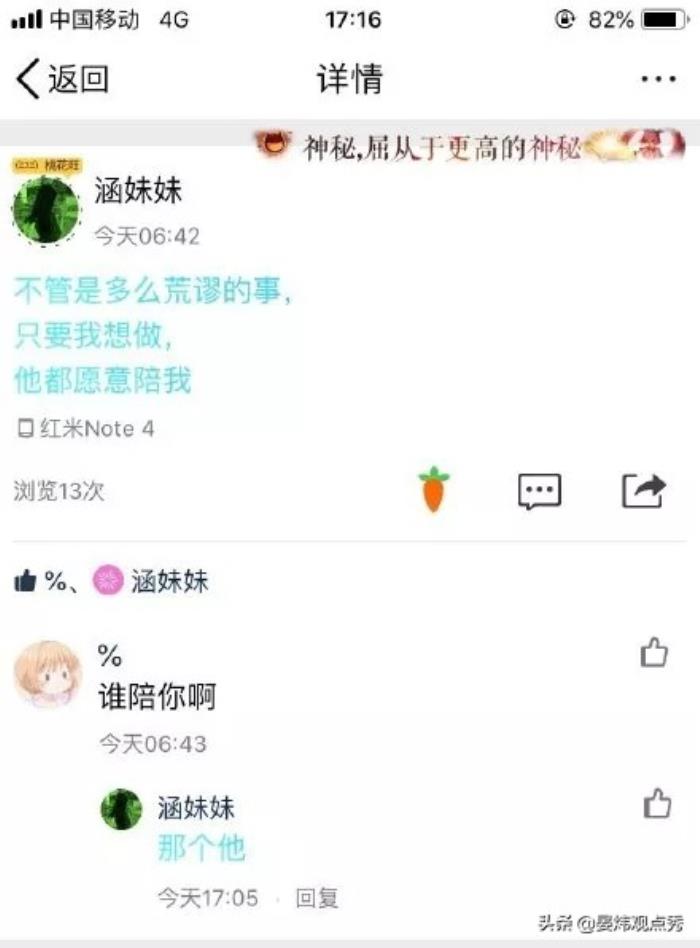Like the reply 那个他
The width and height of the screenshot is (700, 948).
coord(657,803)
